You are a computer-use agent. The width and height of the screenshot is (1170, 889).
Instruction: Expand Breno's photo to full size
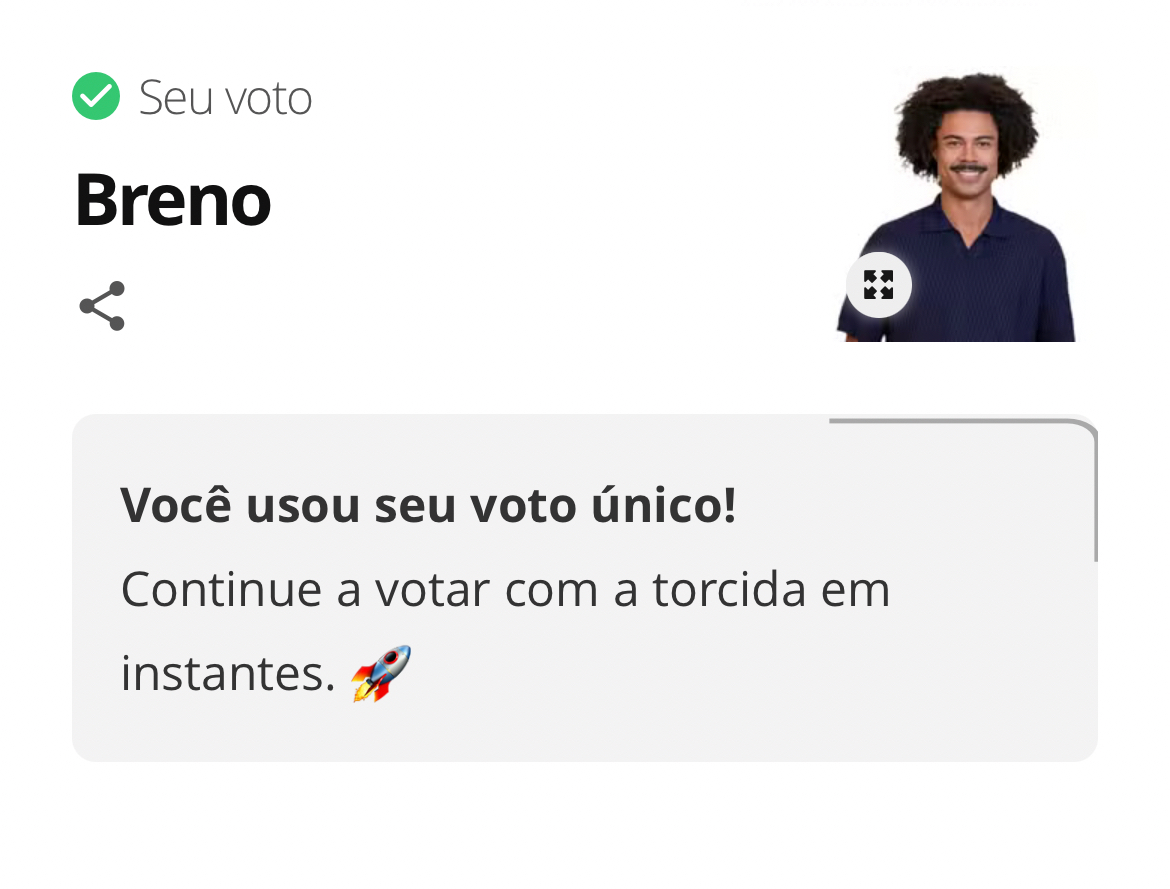pyautogui.click(x=878, y=285)
